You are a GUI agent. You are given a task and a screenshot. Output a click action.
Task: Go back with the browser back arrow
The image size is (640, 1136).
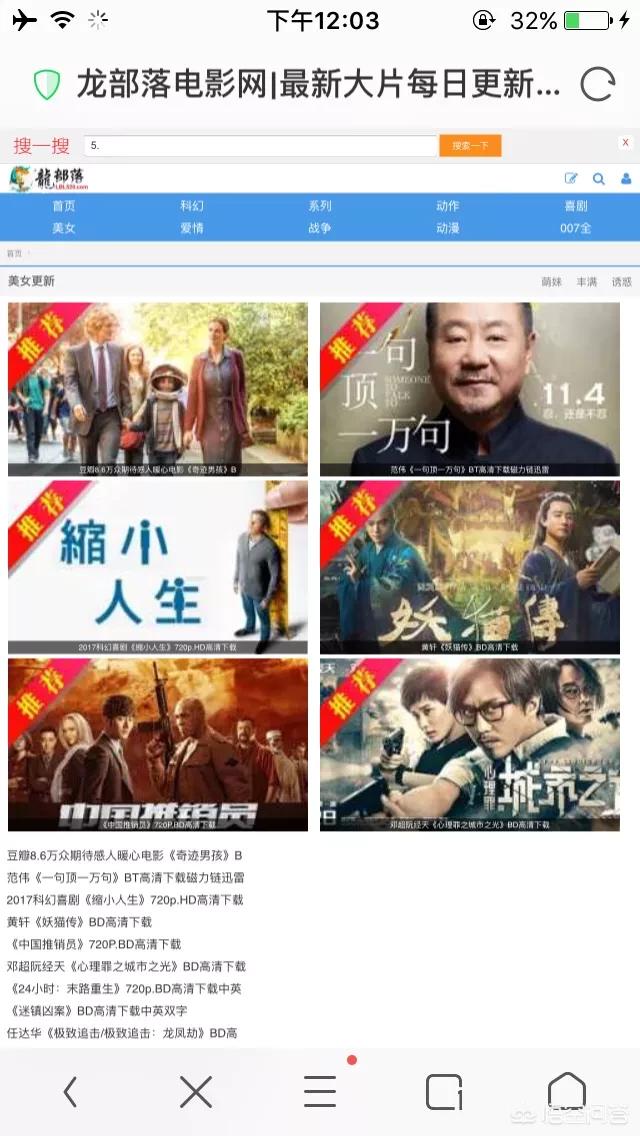pos(70,1091)
